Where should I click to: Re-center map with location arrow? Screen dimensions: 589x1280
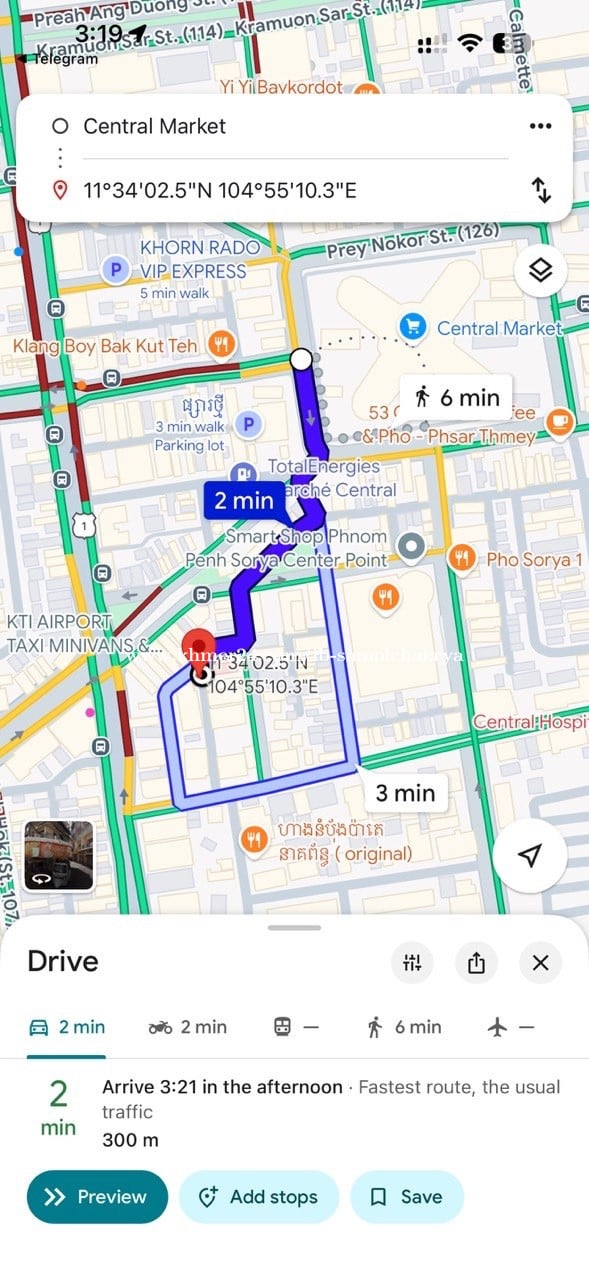coord(531,855)
